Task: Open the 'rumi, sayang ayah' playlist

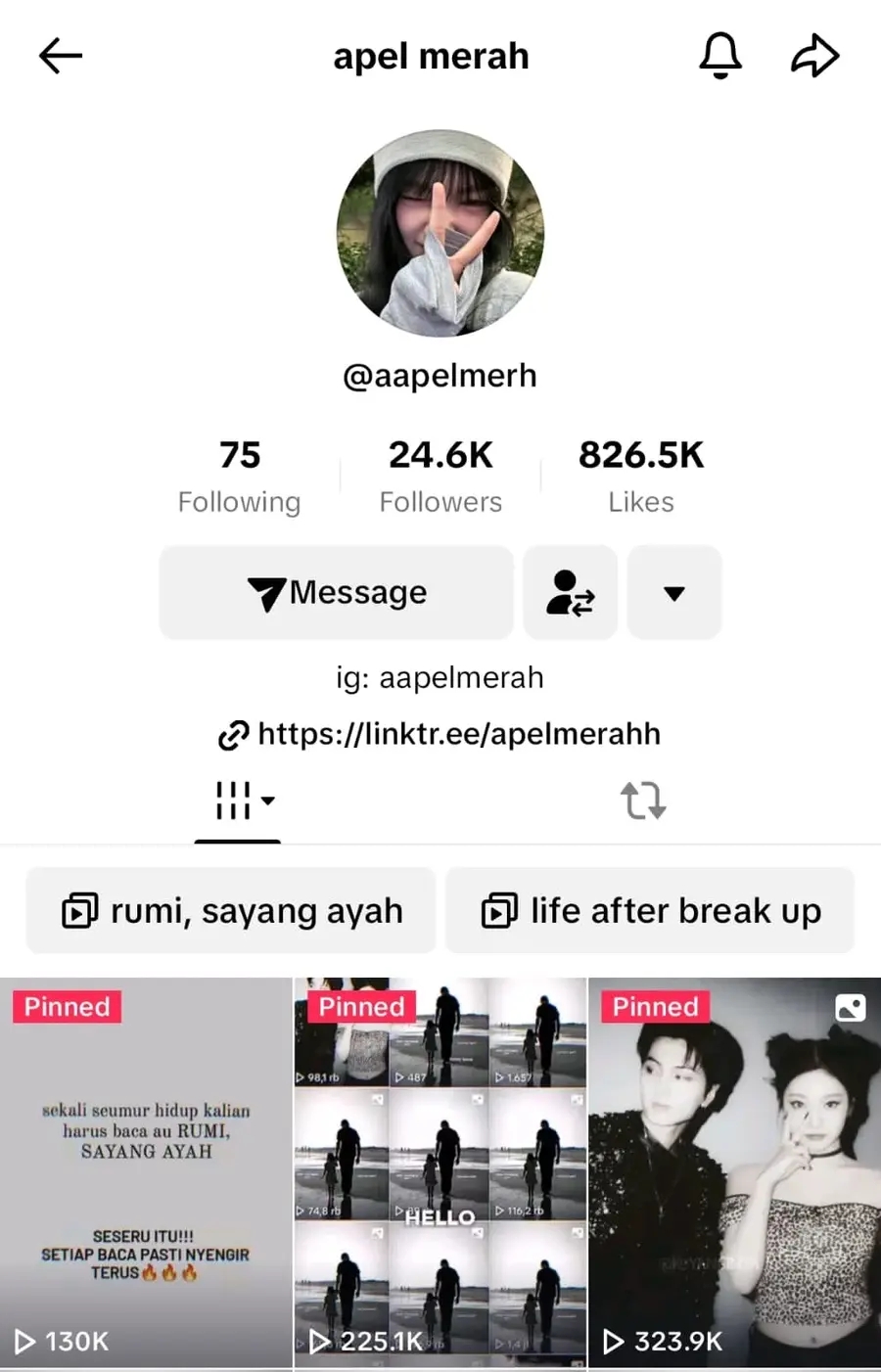Action: (231, 911)
